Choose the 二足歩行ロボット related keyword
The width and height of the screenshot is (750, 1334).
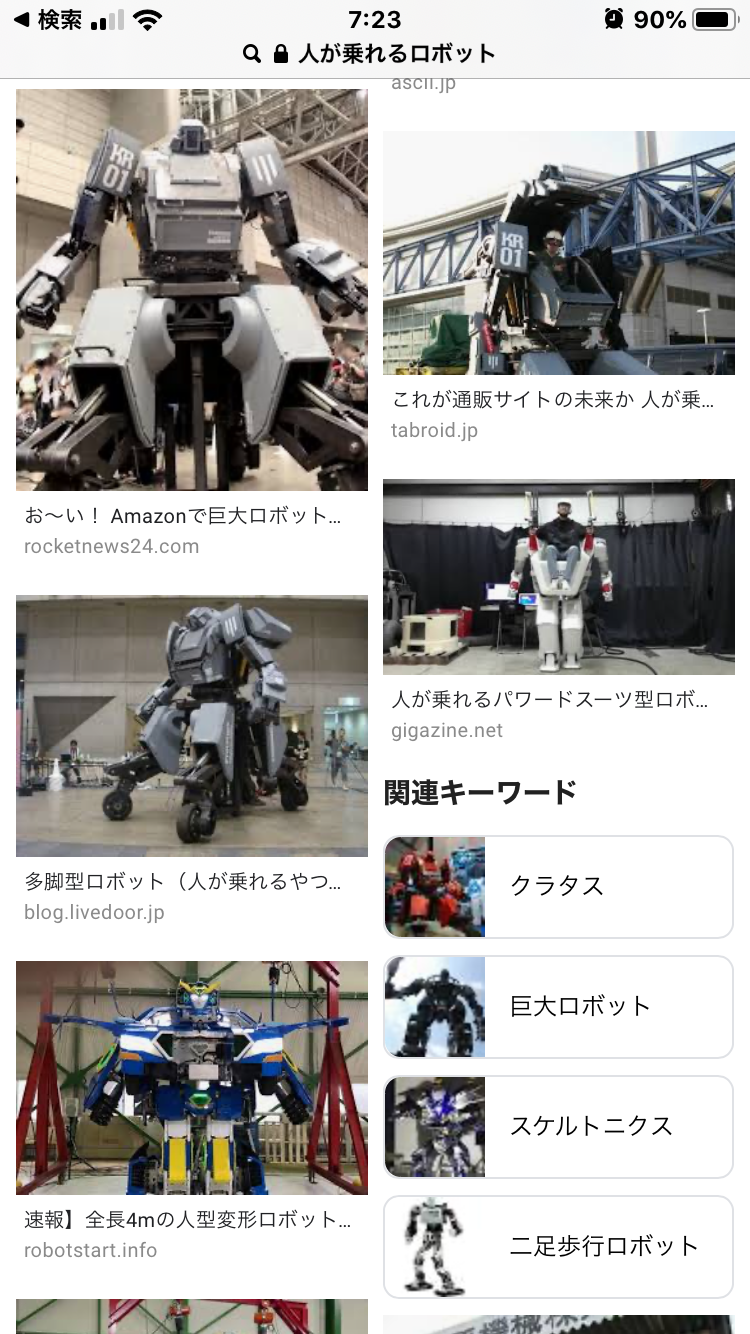point(559,1247)
